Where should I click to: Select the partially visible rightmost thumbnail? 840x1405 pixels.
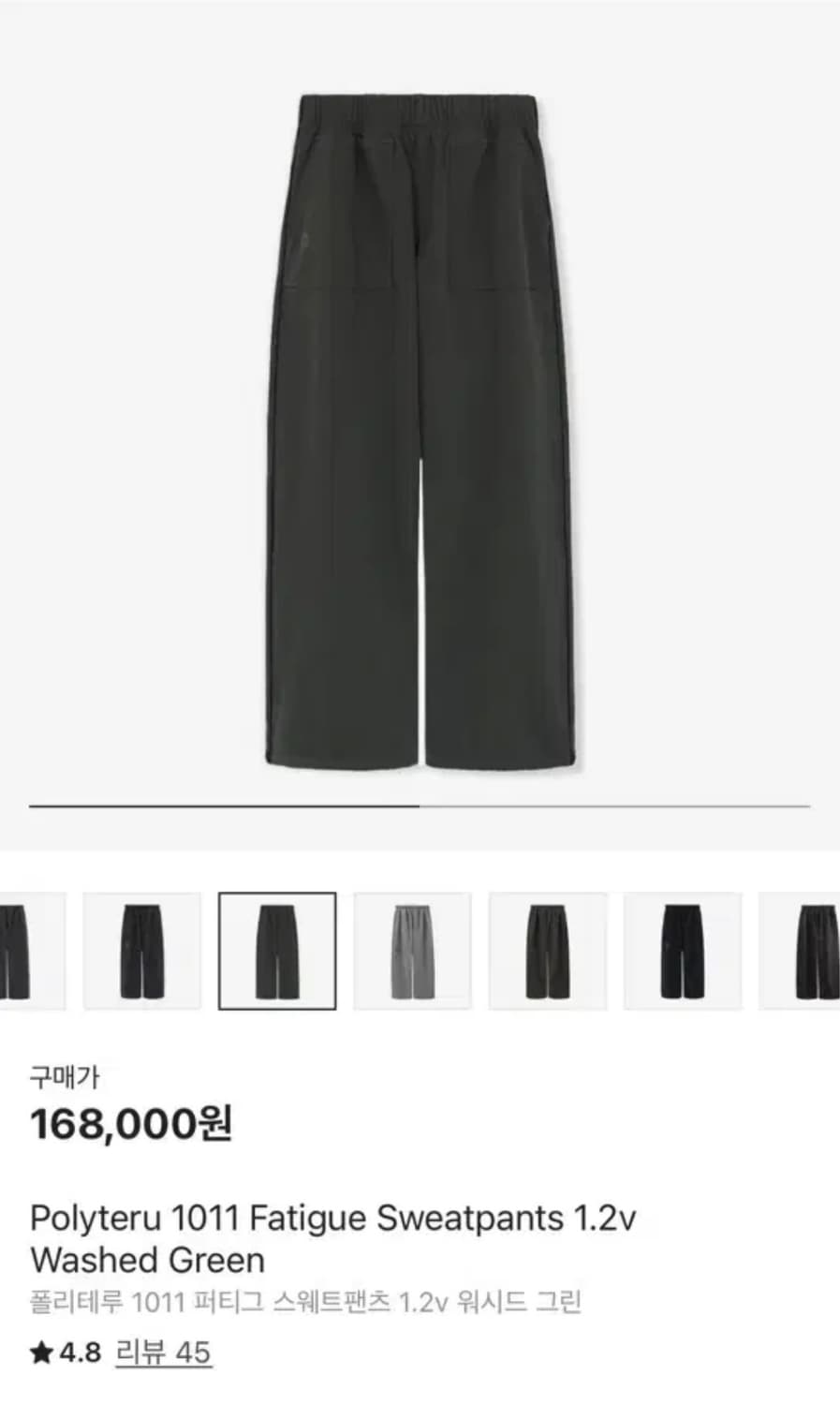pos(817,951)
